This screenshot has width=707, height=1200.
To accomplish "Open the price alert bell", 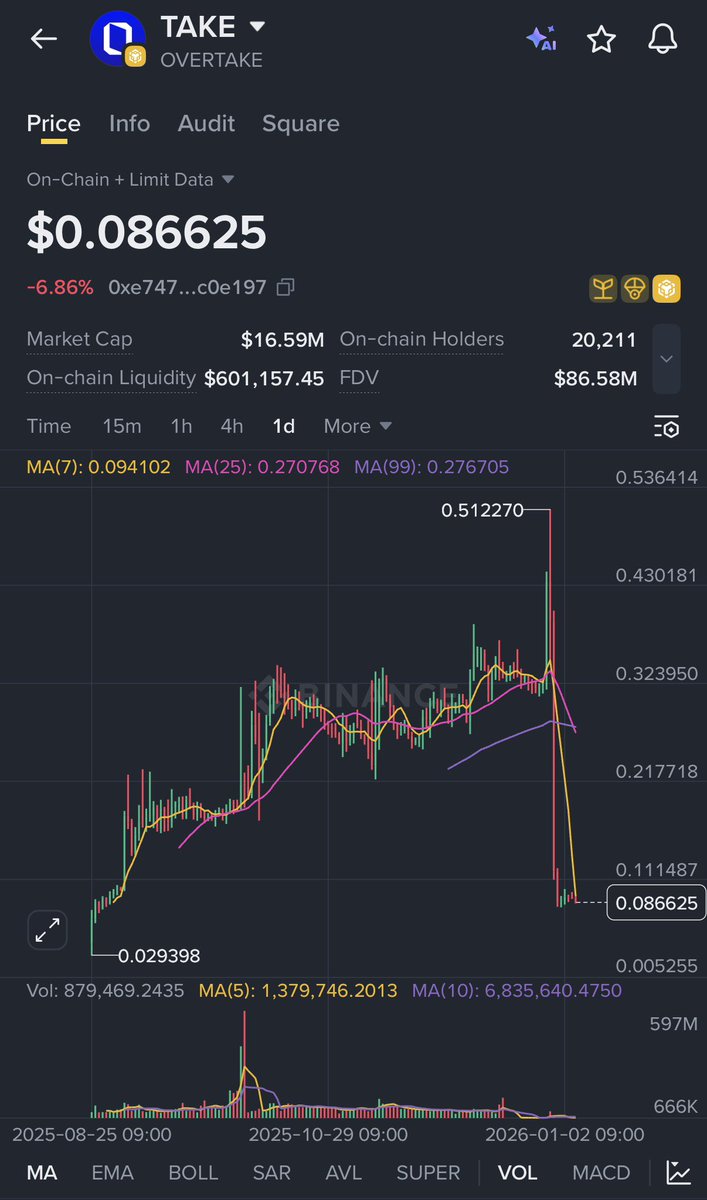I will 662,39.
